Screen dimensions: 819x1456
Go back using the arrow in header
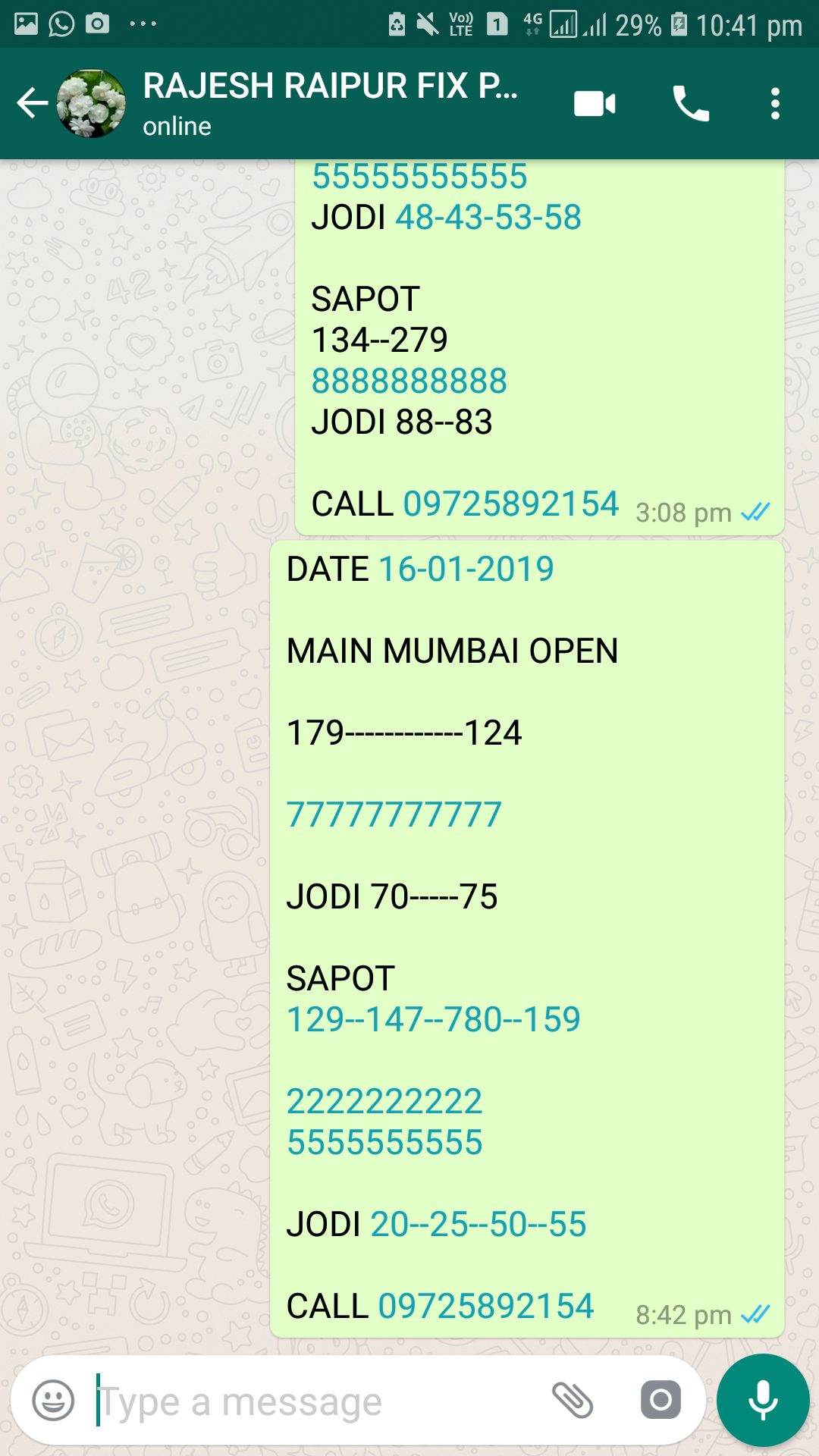click(32, 103)
